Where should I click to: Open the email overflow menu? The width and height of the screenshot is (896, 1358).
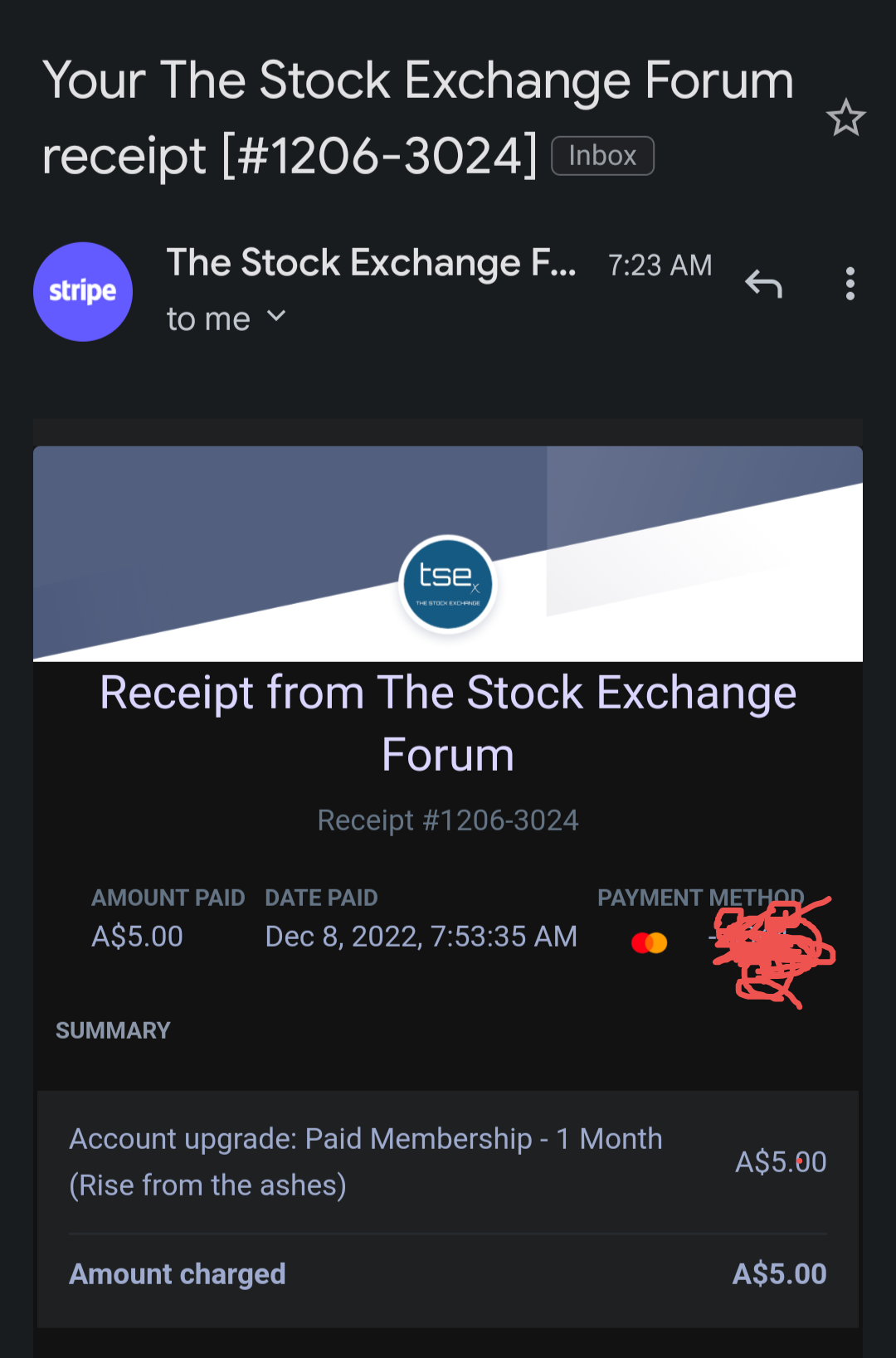click(850, 284)
